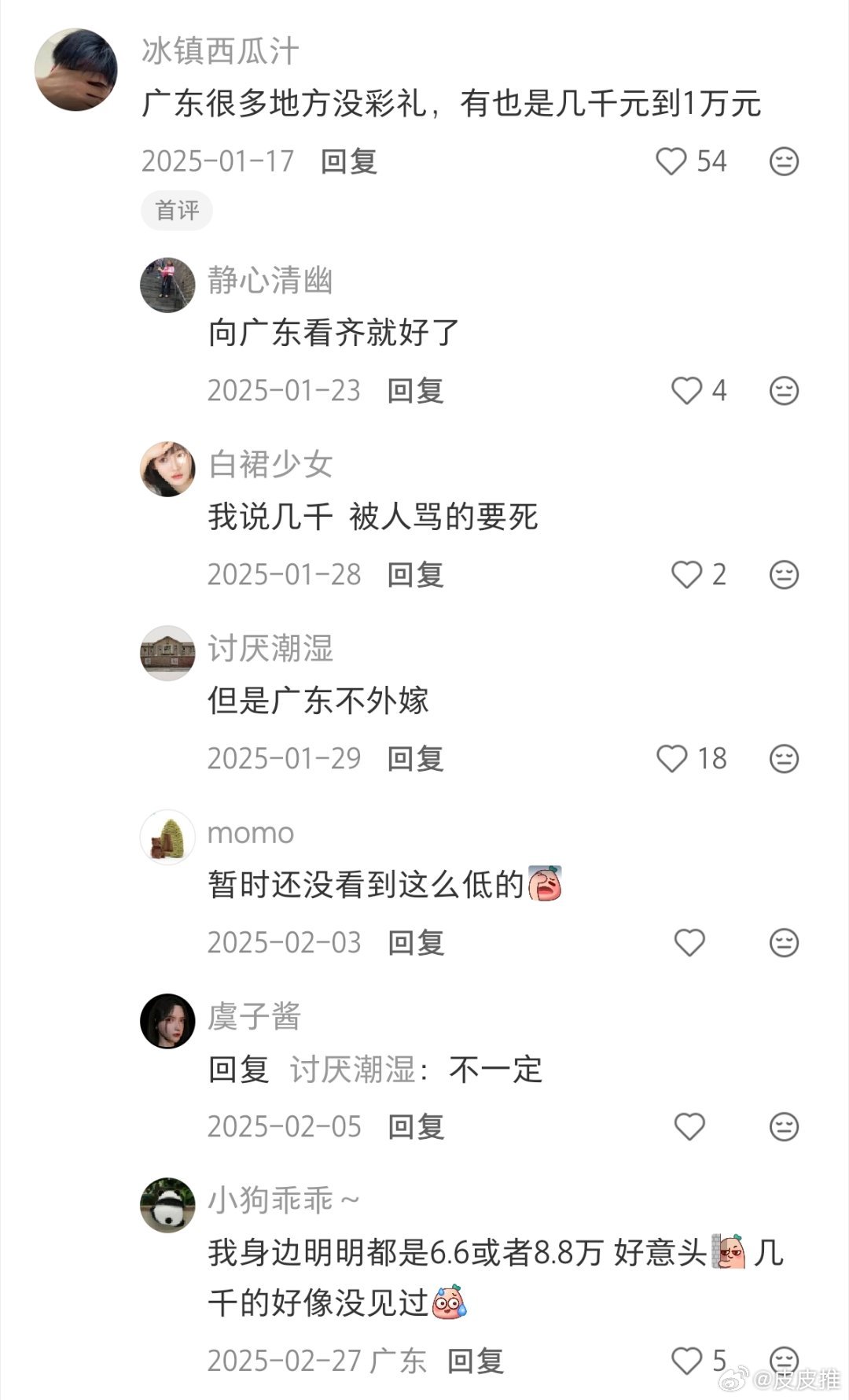Viewport: 849px width, 1400px height.
Task: Click the emoji icon on 冰镇西瓜汁's comment
Action: pos(781,161)
